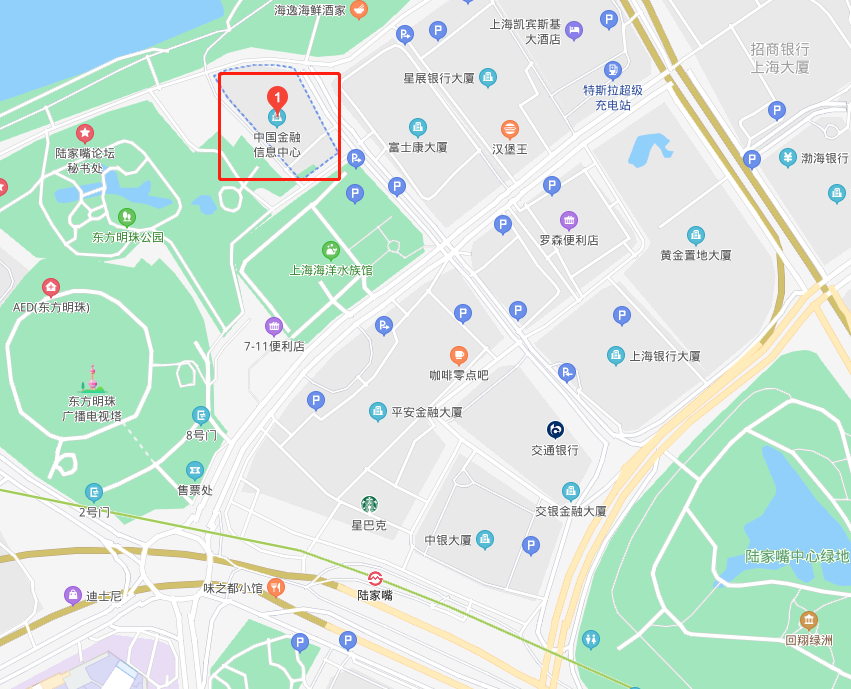Tap the red marker numbered 1
This screenshot has width=851, height=689.
pos(278,98)
